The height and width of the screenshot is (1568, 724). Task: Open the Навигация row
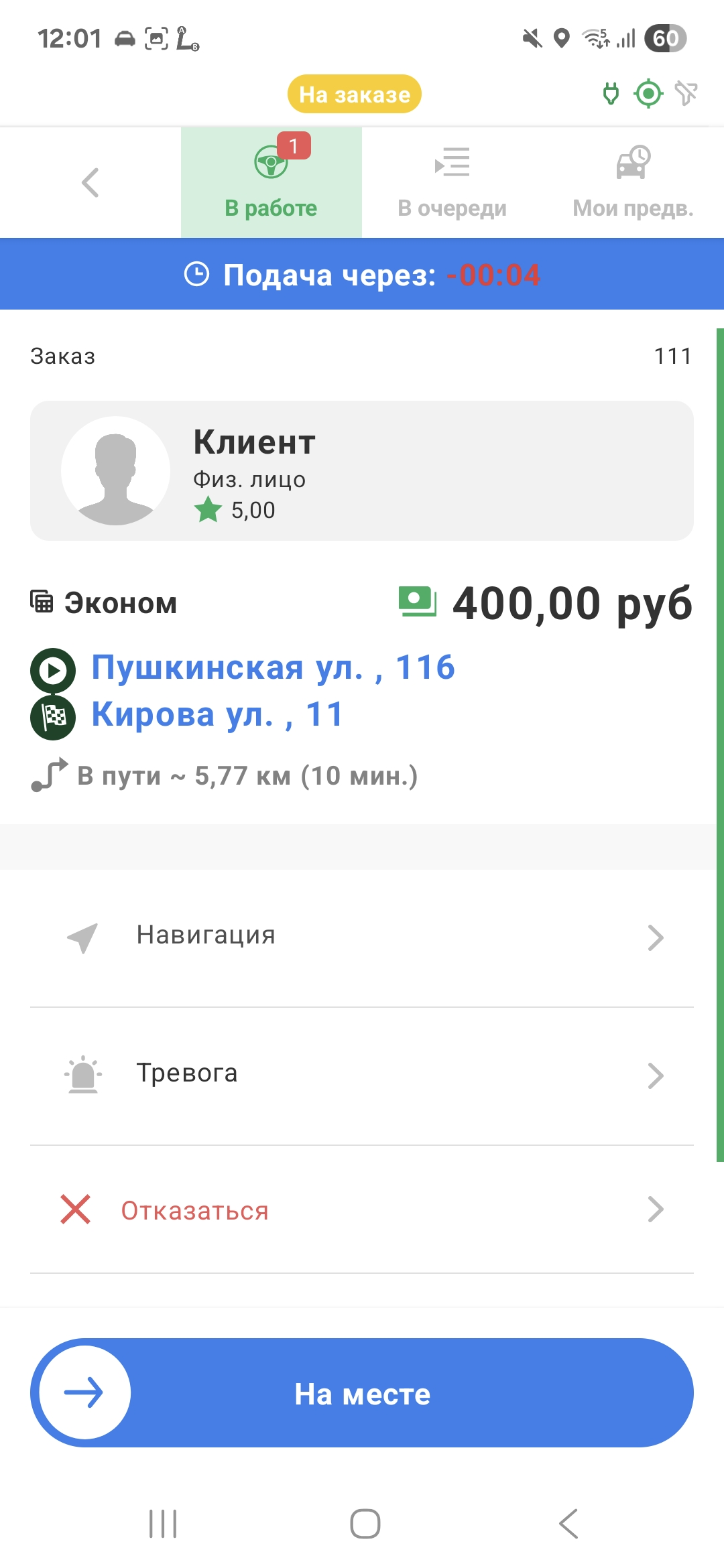362,936
